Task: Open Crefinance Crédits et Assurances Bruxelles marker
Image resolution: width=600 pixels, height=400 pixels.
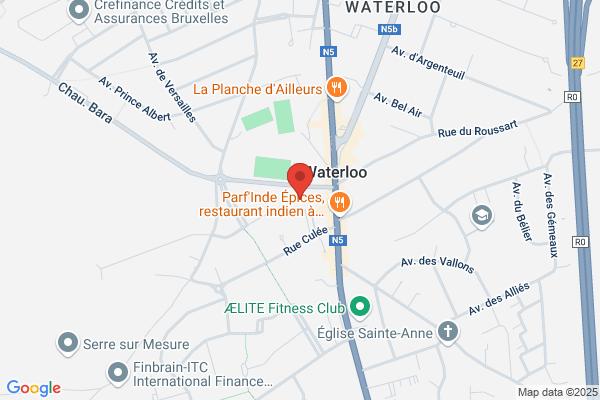Action: point(79,11)
